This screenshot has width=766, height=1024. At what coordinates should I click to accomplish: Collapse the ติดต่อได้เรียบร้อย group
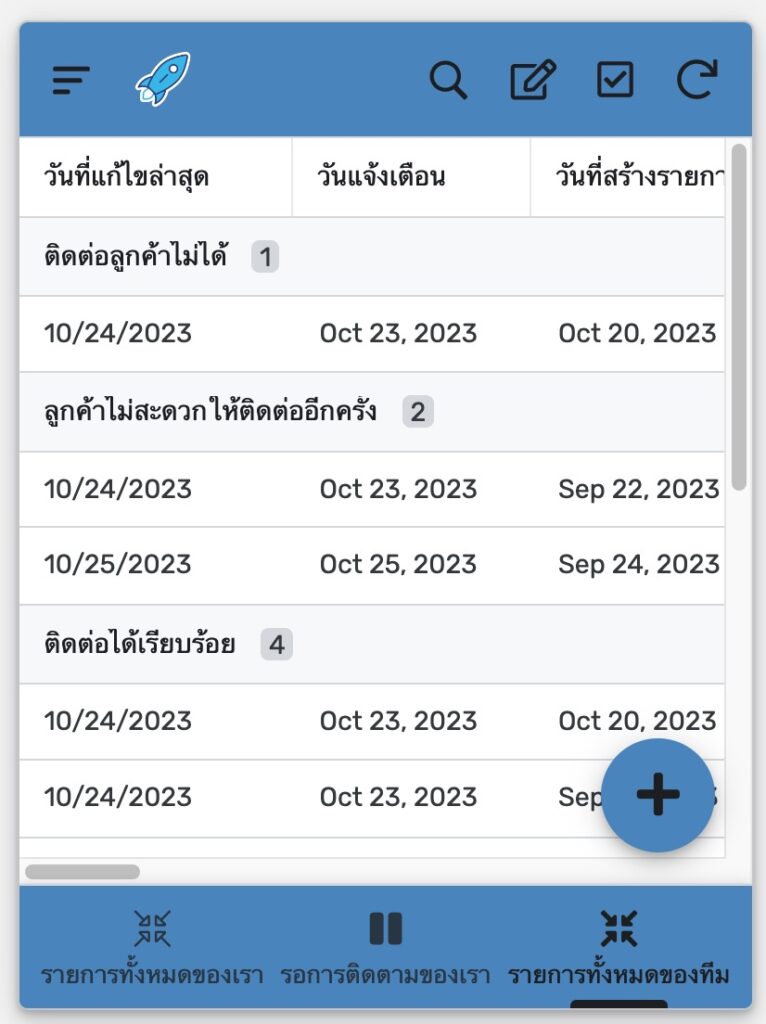tap(140, 645)
